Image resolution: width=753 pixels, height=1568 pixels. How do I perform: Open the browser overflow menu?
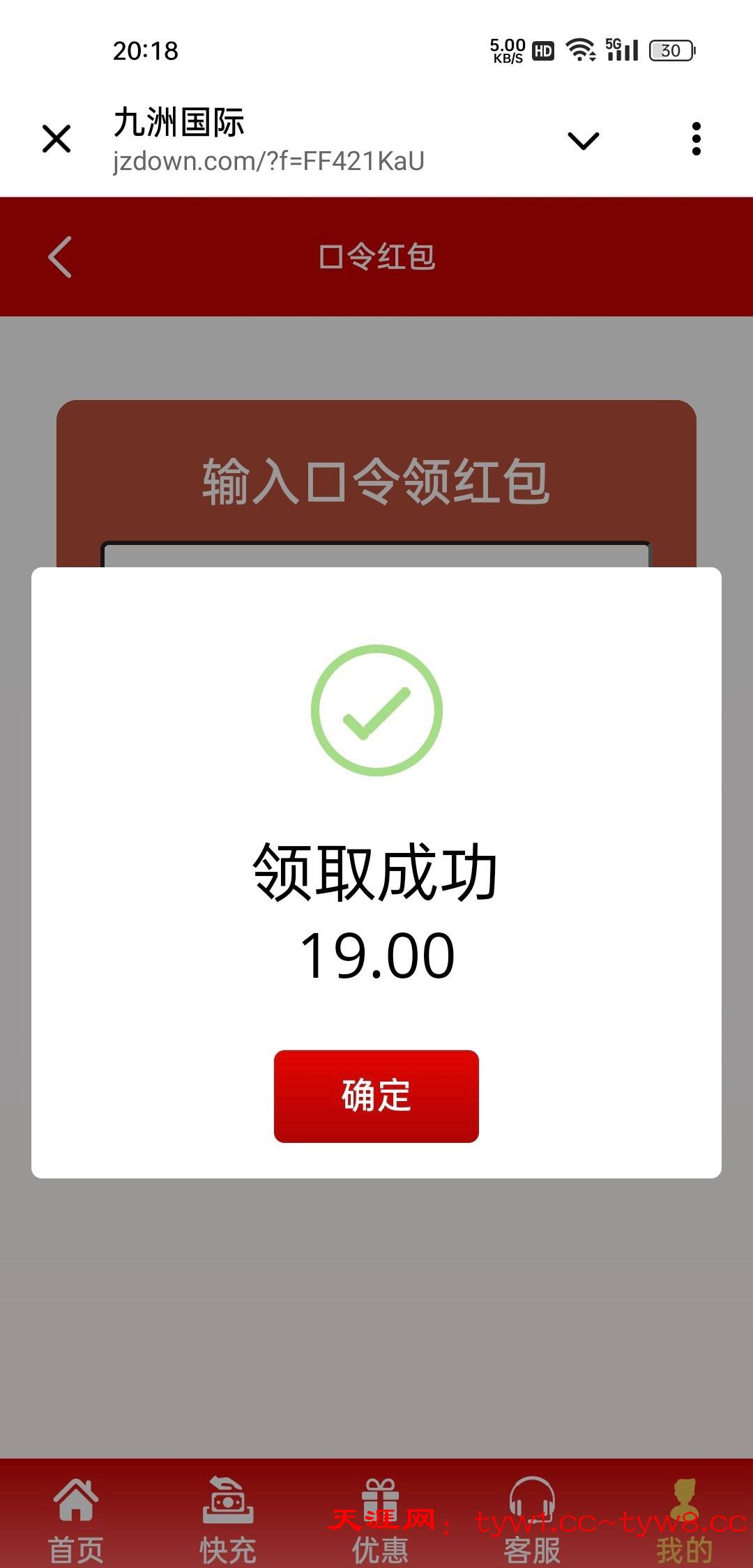695,139
